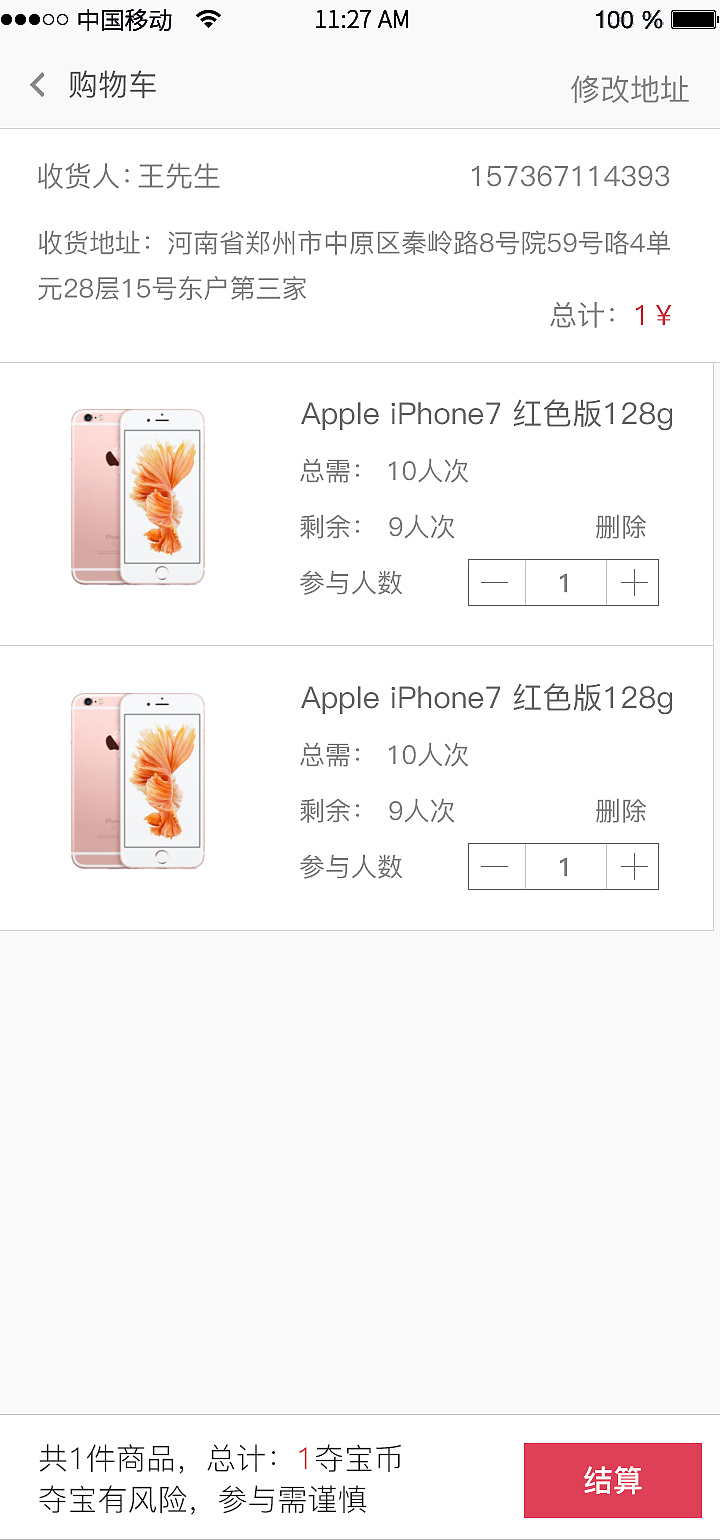Increase quantity of first iPhone7 item
Screen dimensions: 720x1540
[632, 582]
